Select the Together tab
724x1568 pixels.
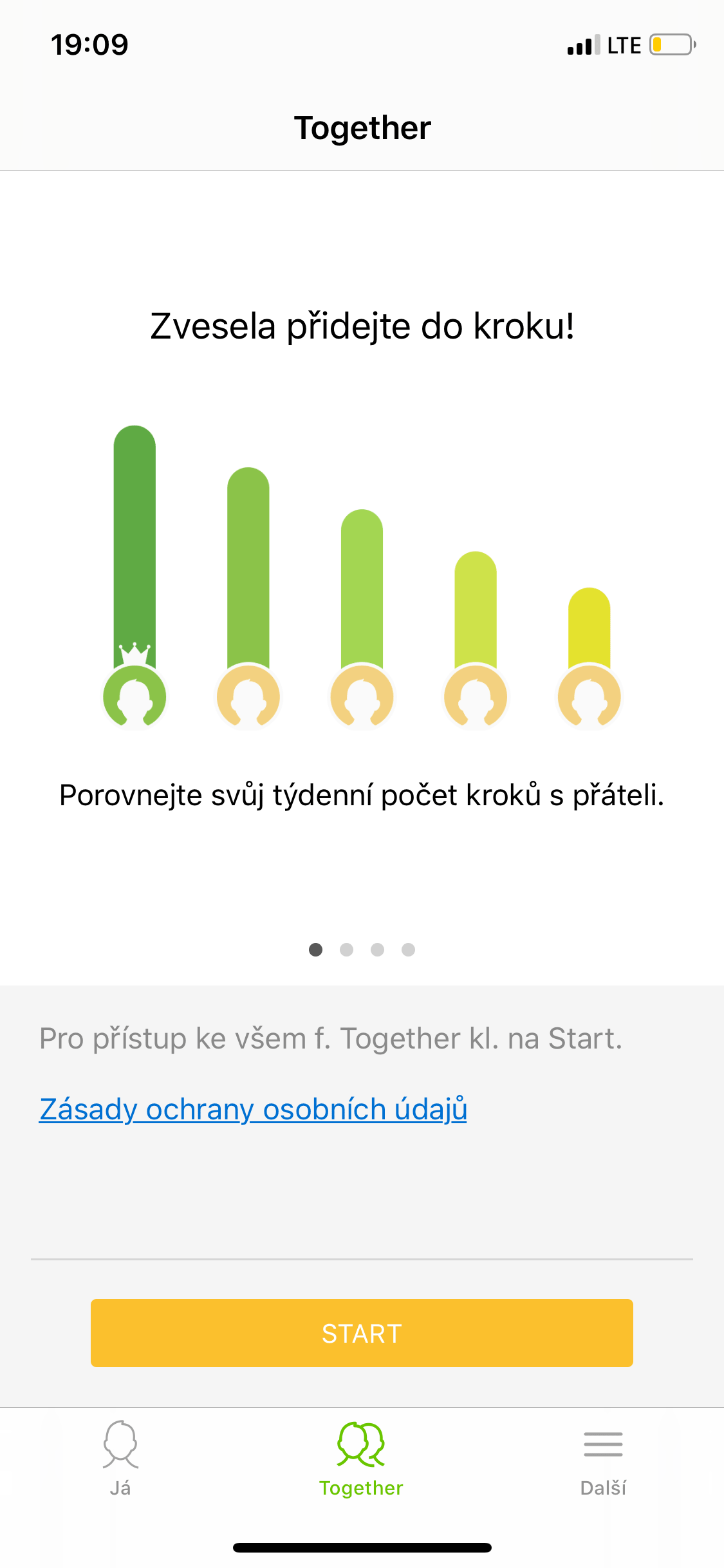point(361,1459)
